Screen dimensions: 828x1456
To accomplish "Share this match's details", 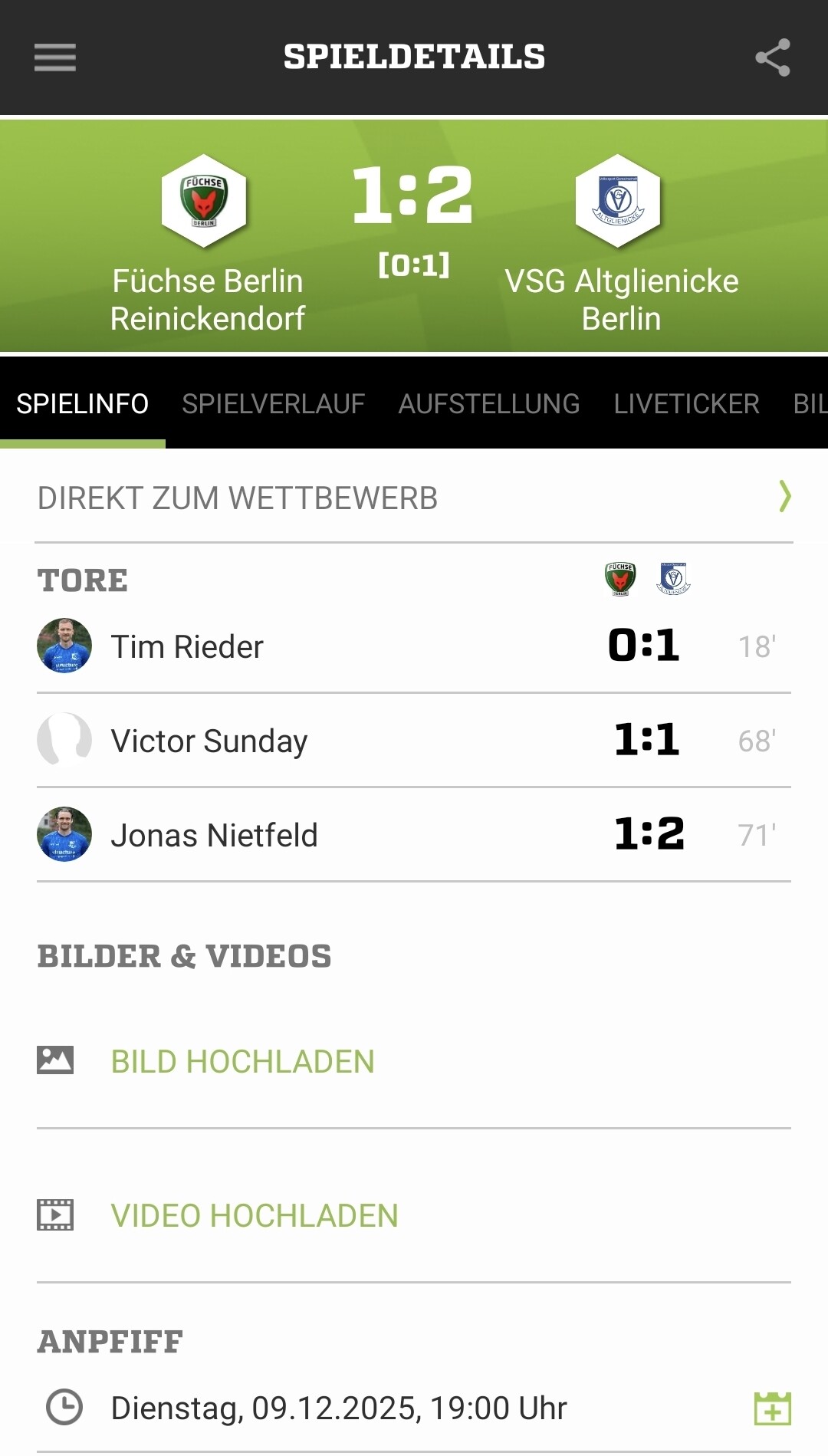I will (x=772, y=58).
